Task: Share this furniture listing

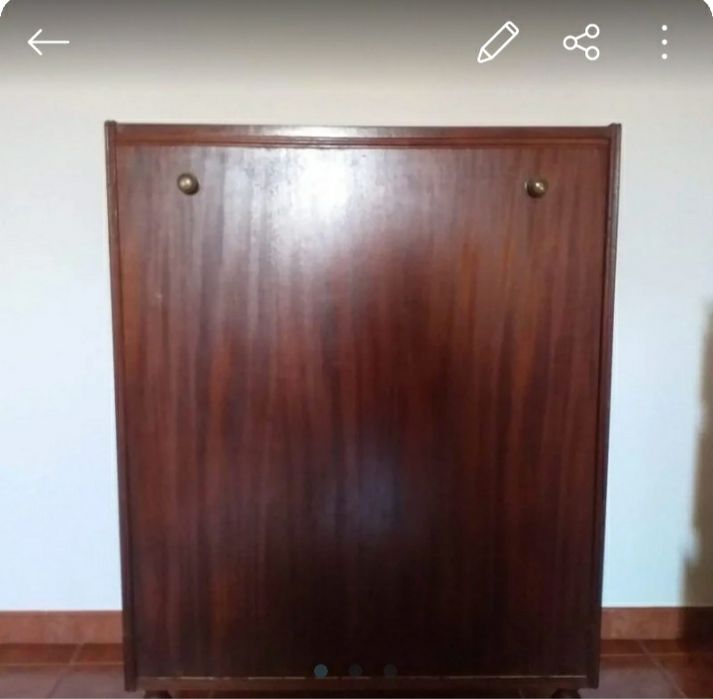Action: point(581,42)
